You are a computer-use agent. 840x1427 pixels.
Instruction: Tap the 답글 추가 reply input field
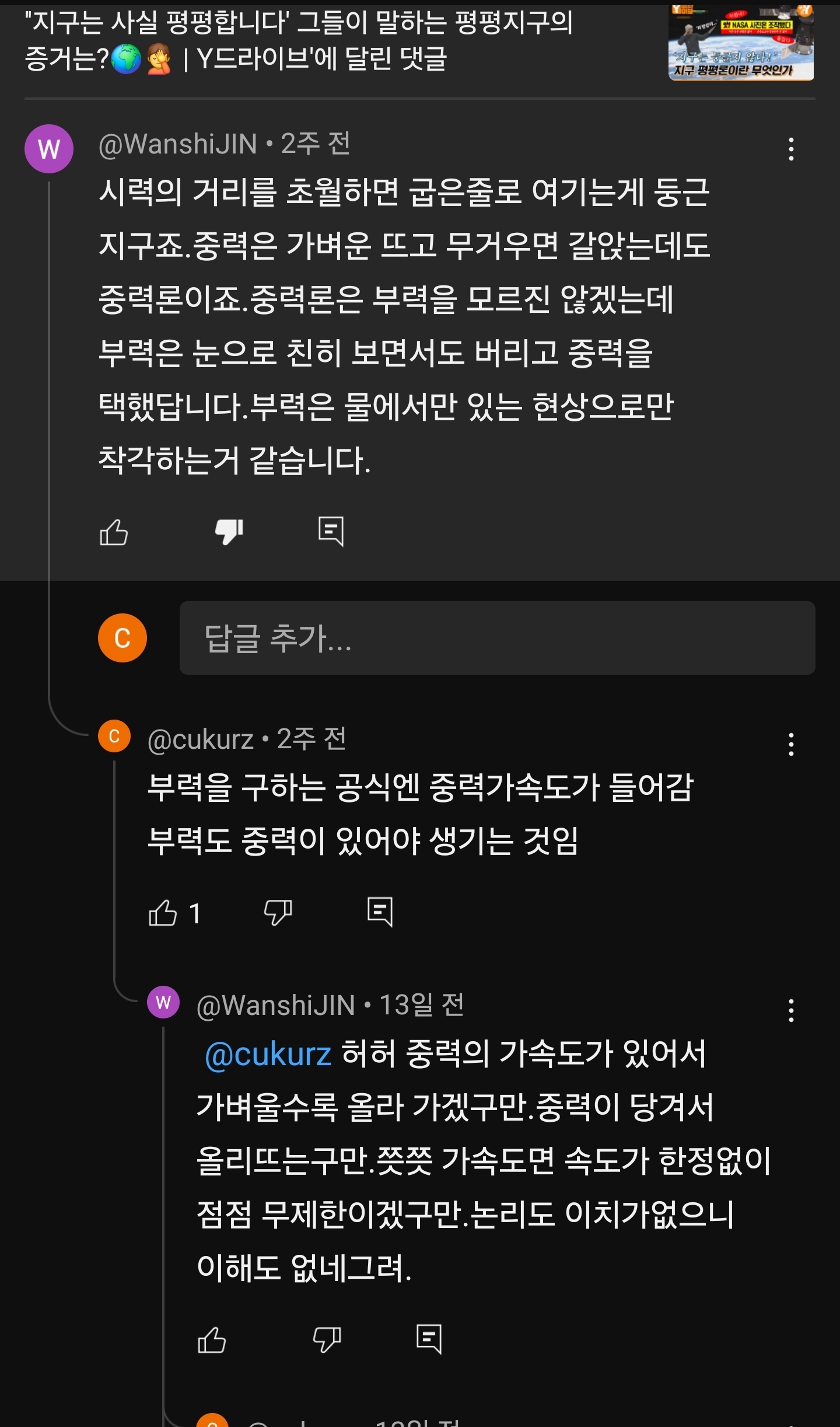(497, 638)
